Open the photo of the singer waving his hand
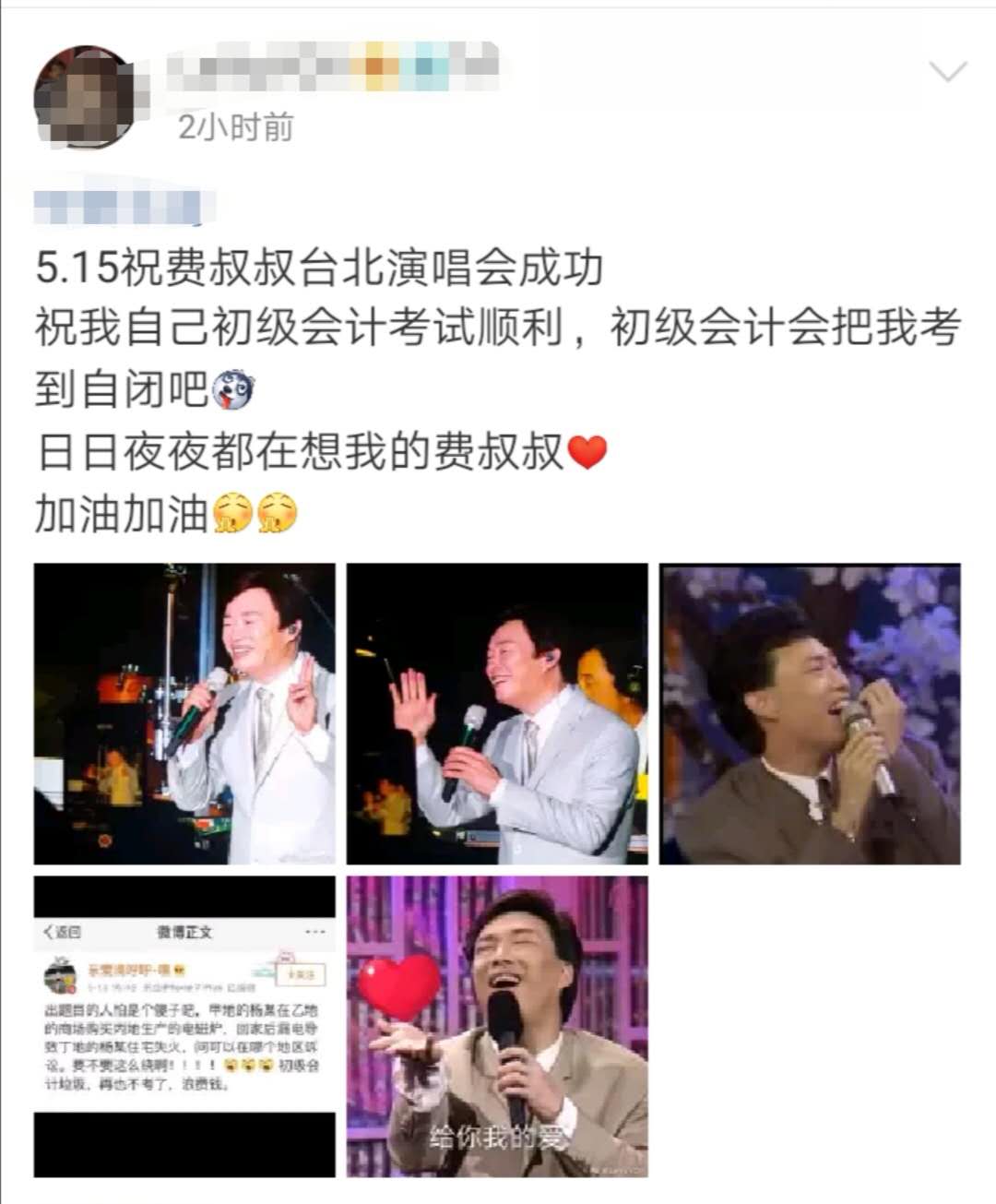The image size is (996, 1204). tap(497, 713)
